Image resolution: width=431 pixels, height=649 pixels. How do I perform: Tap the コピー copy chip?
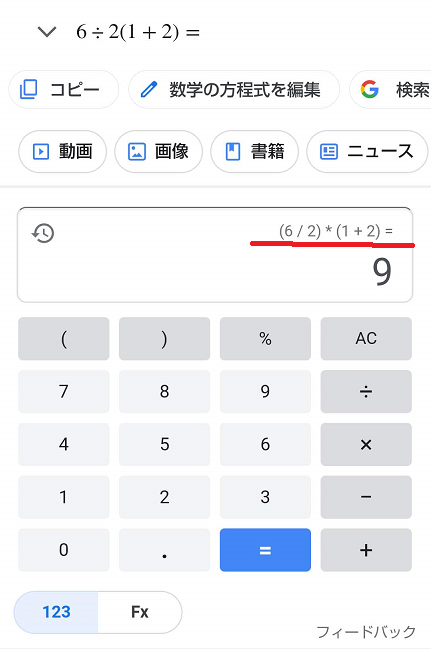click(x=64, y=89)
